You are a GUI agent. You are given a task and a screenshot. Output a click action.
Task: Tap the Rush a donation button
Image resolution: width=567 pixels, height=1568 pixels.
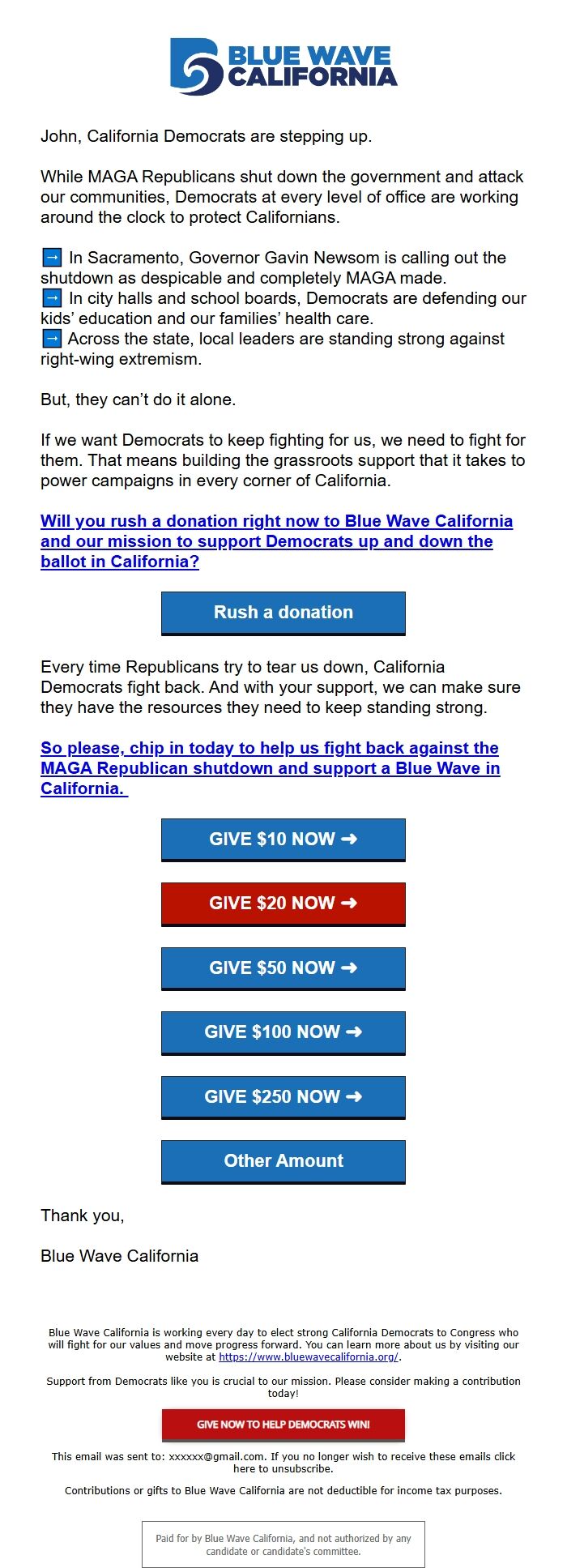pyautogui.click(x=283, y=612)
